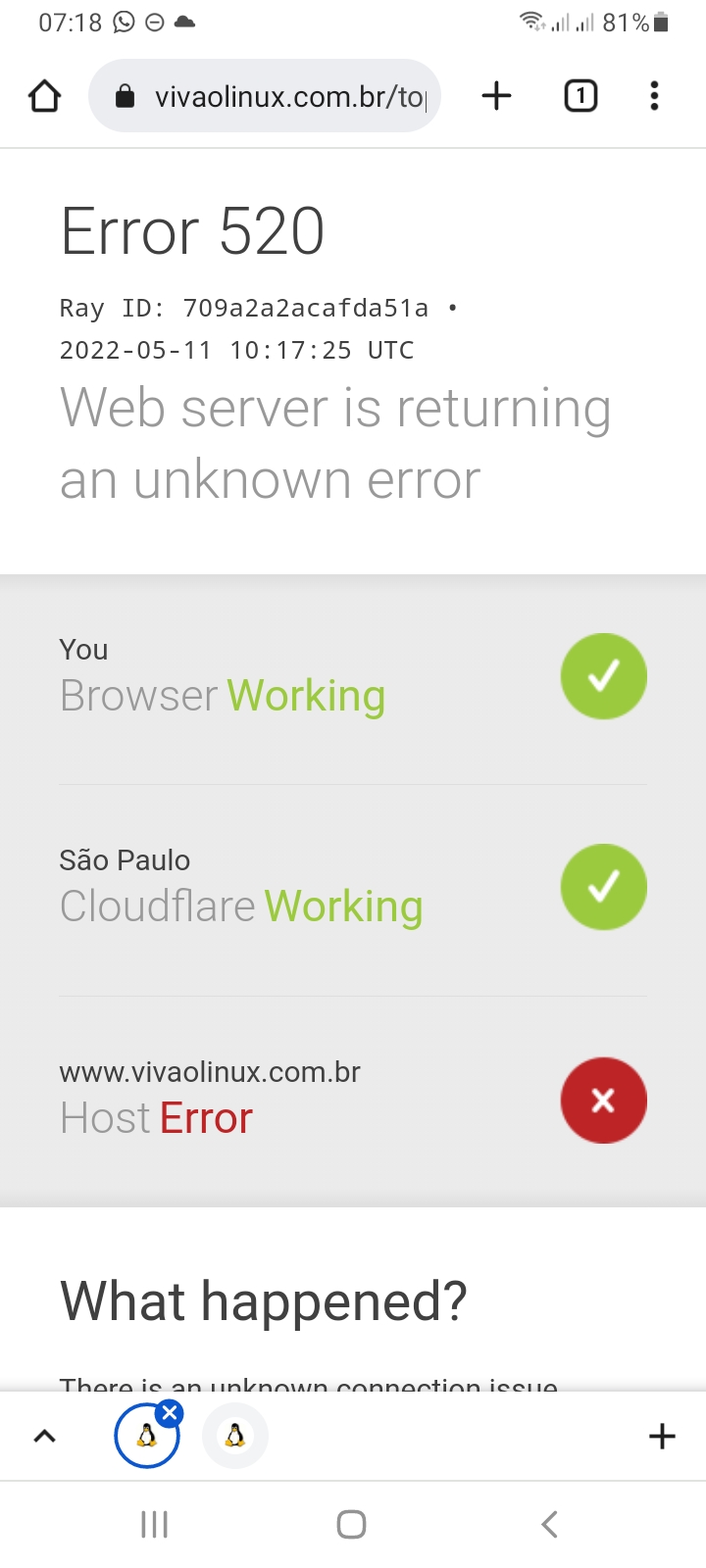Open the browser overflow menu
Image resolution: width=706 pixels, height=1568 pixels.
(x=654, y=96)
